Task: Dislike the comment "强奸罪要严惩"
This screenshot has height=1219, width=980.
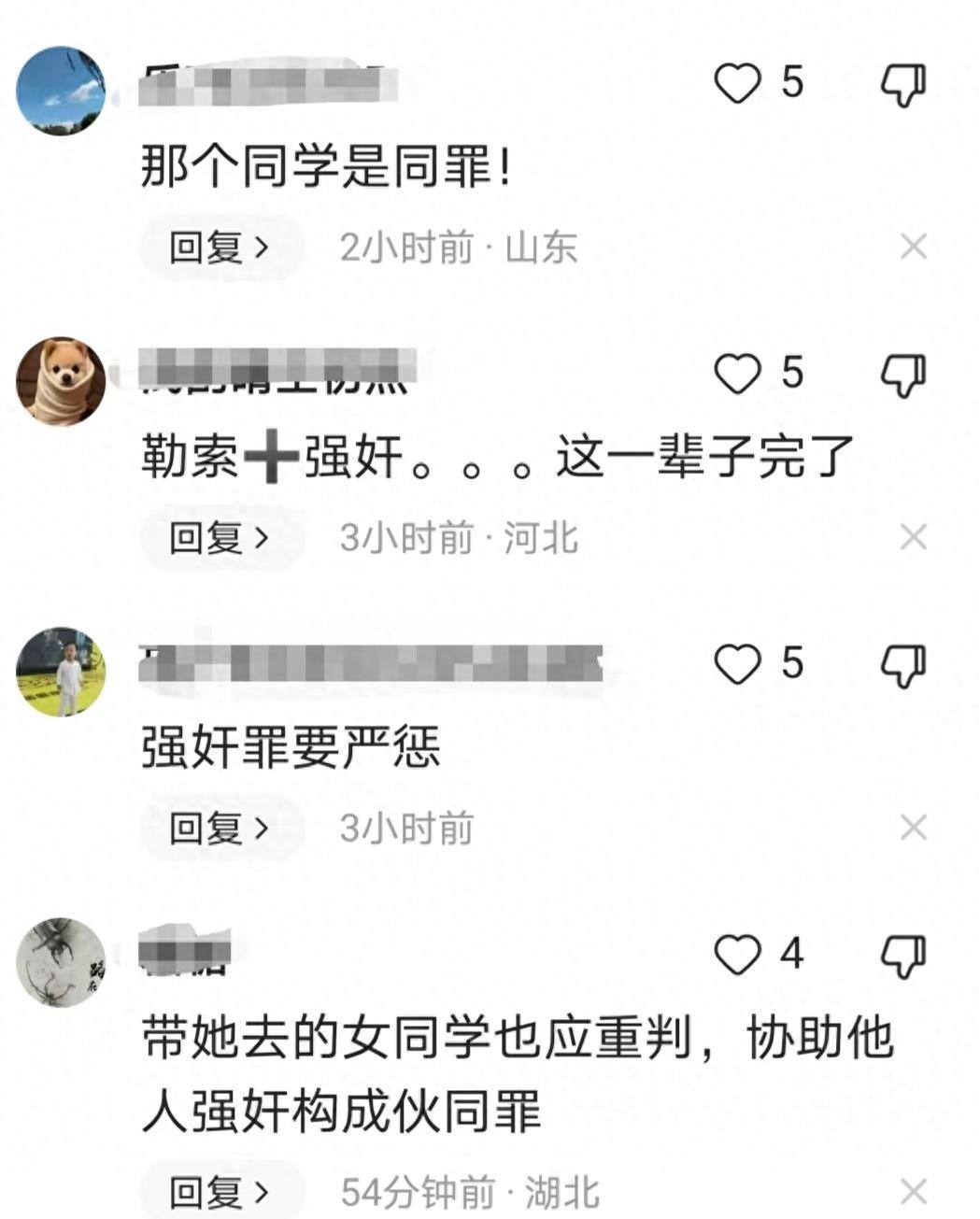Action: 903,666
